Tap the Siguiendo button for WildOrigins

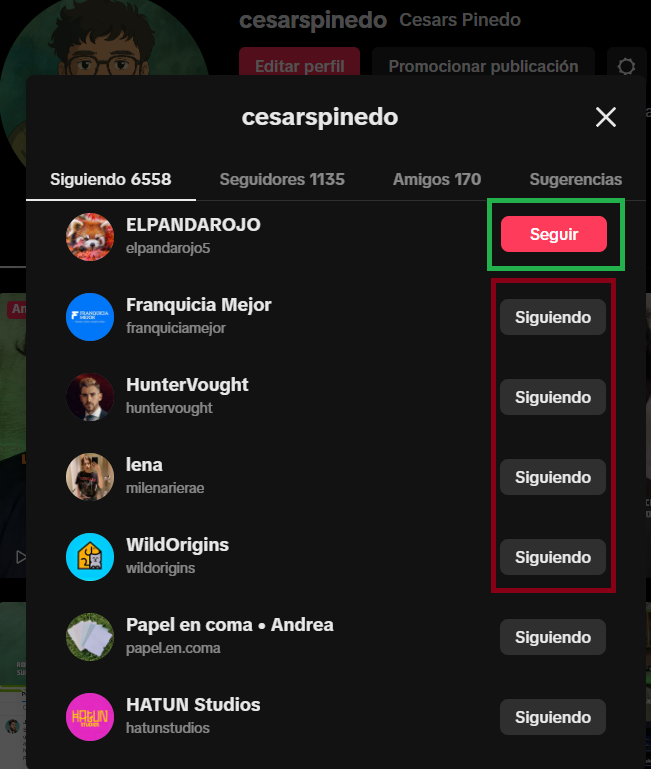[553, 558]
